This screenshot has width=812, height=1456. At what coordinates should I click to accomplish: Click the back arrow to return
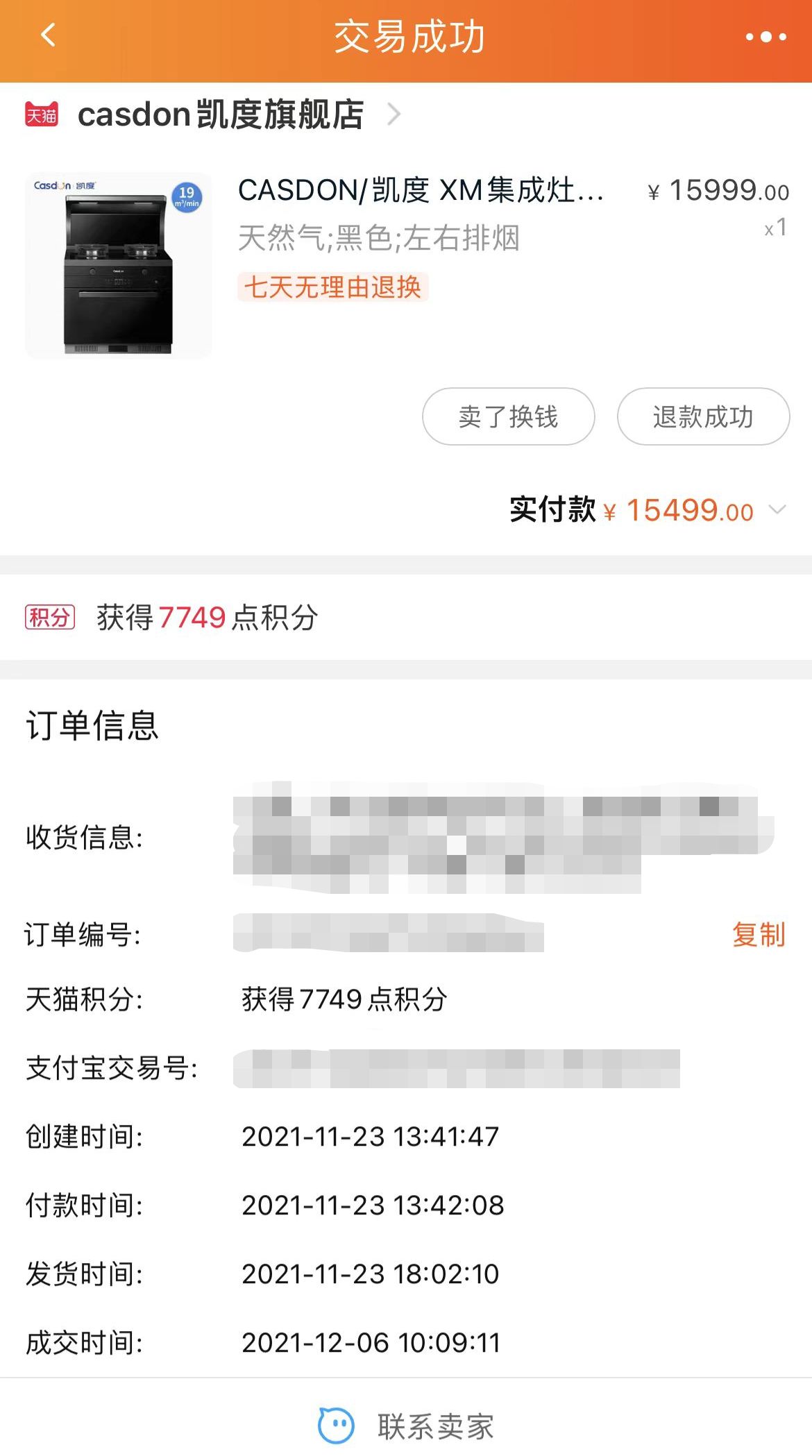[46, 36]
